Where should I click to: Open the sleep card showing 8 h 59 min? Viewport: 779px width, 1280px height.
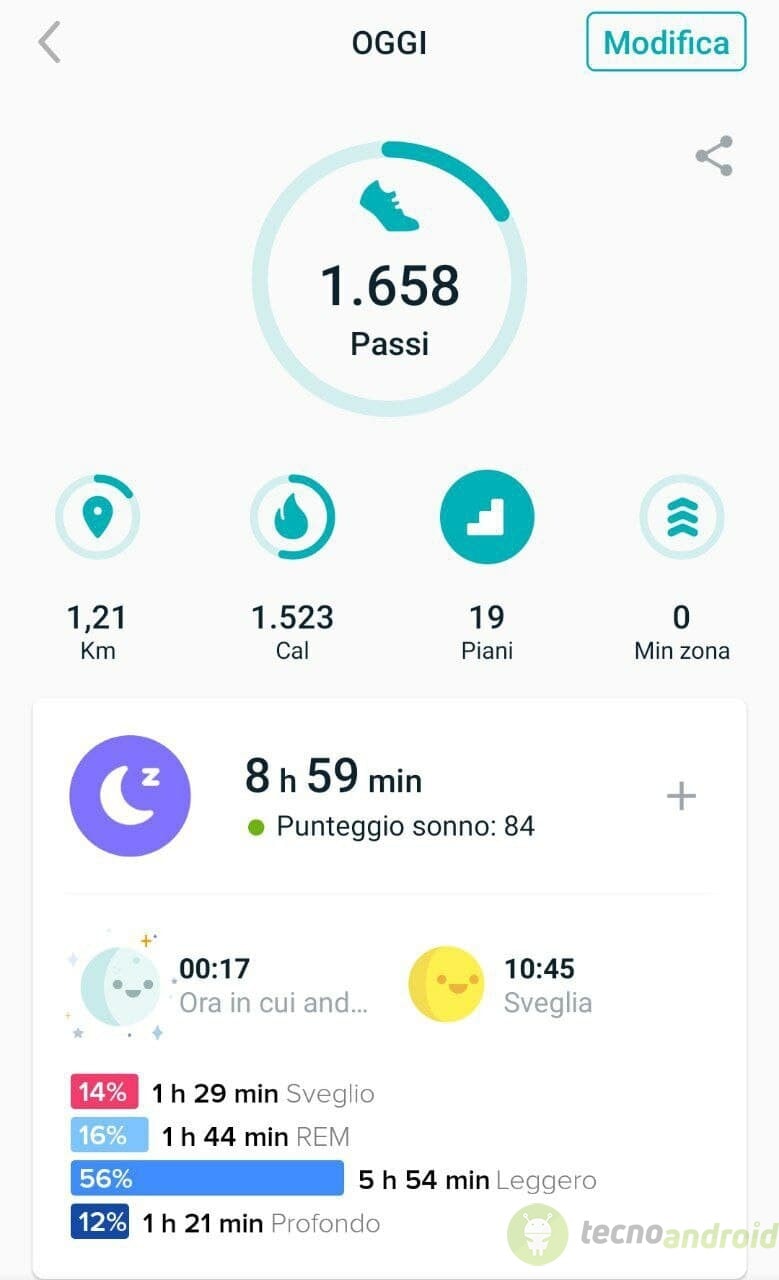coord(389,796)
